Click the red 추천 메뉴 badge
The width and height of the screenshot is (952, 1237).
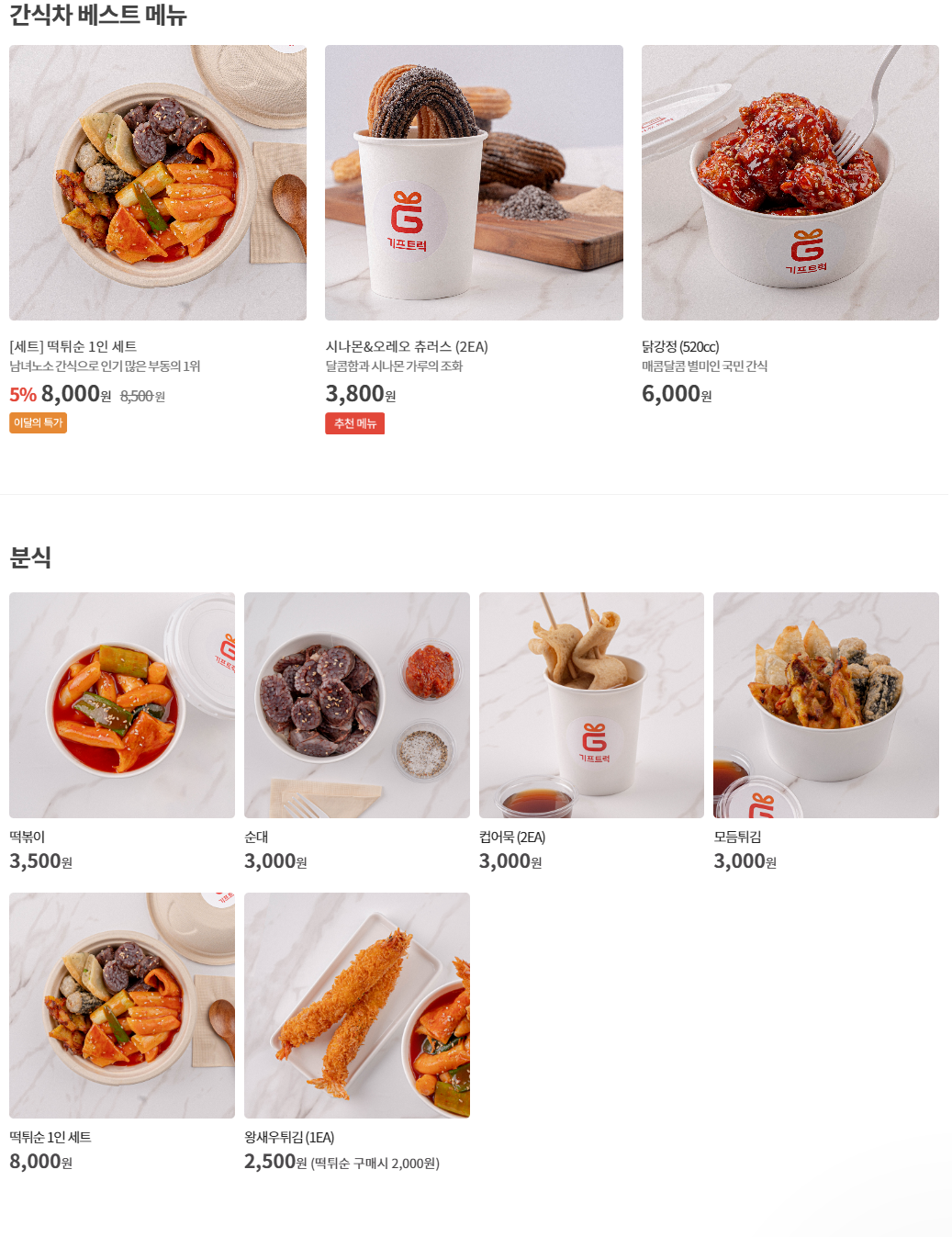pyautogui.click(x=355, y=423)
